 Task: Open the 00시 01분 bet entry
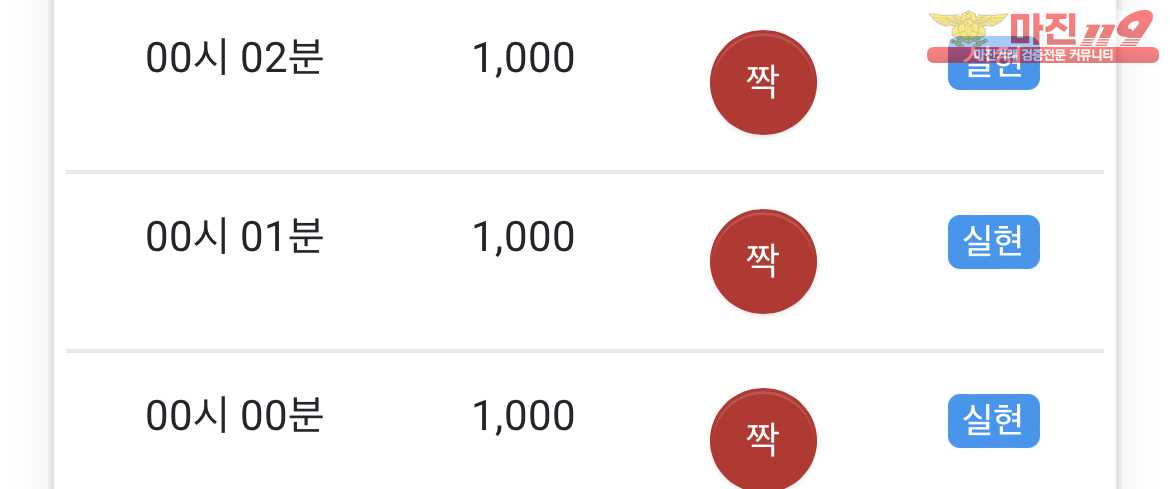(234, 238)
